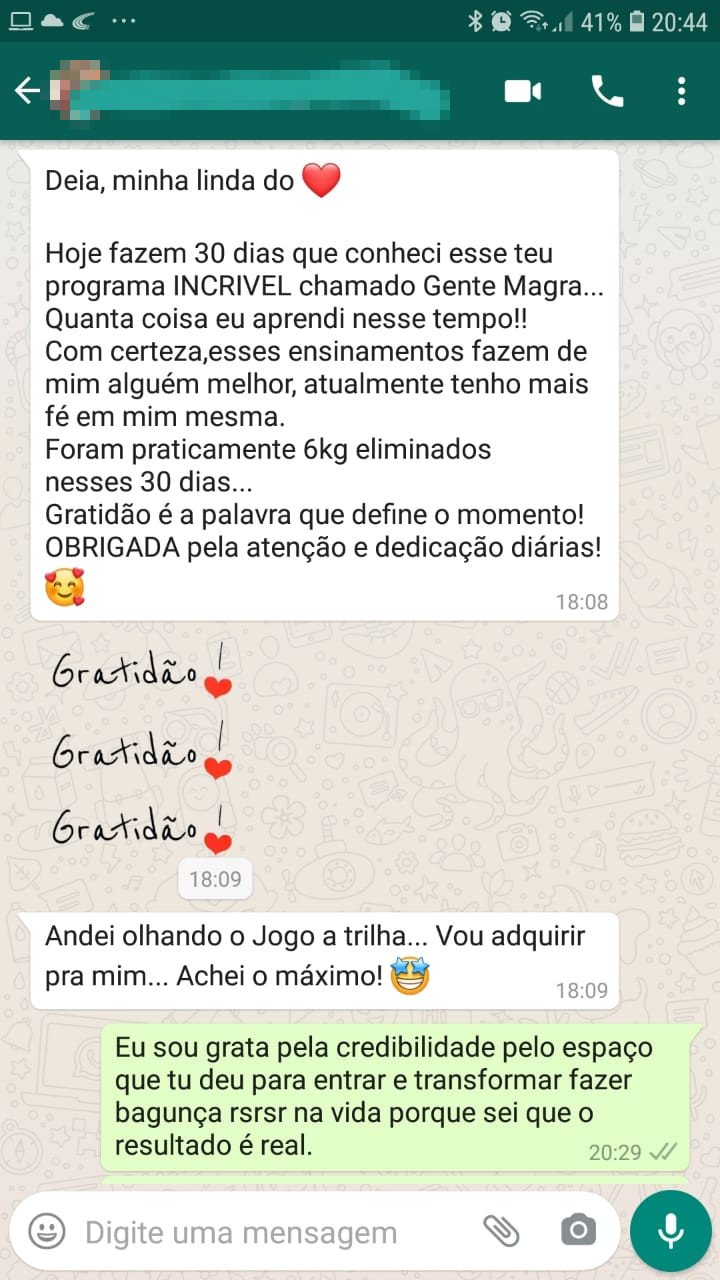
Task: Start a video call
Action: tap(522, 92)
